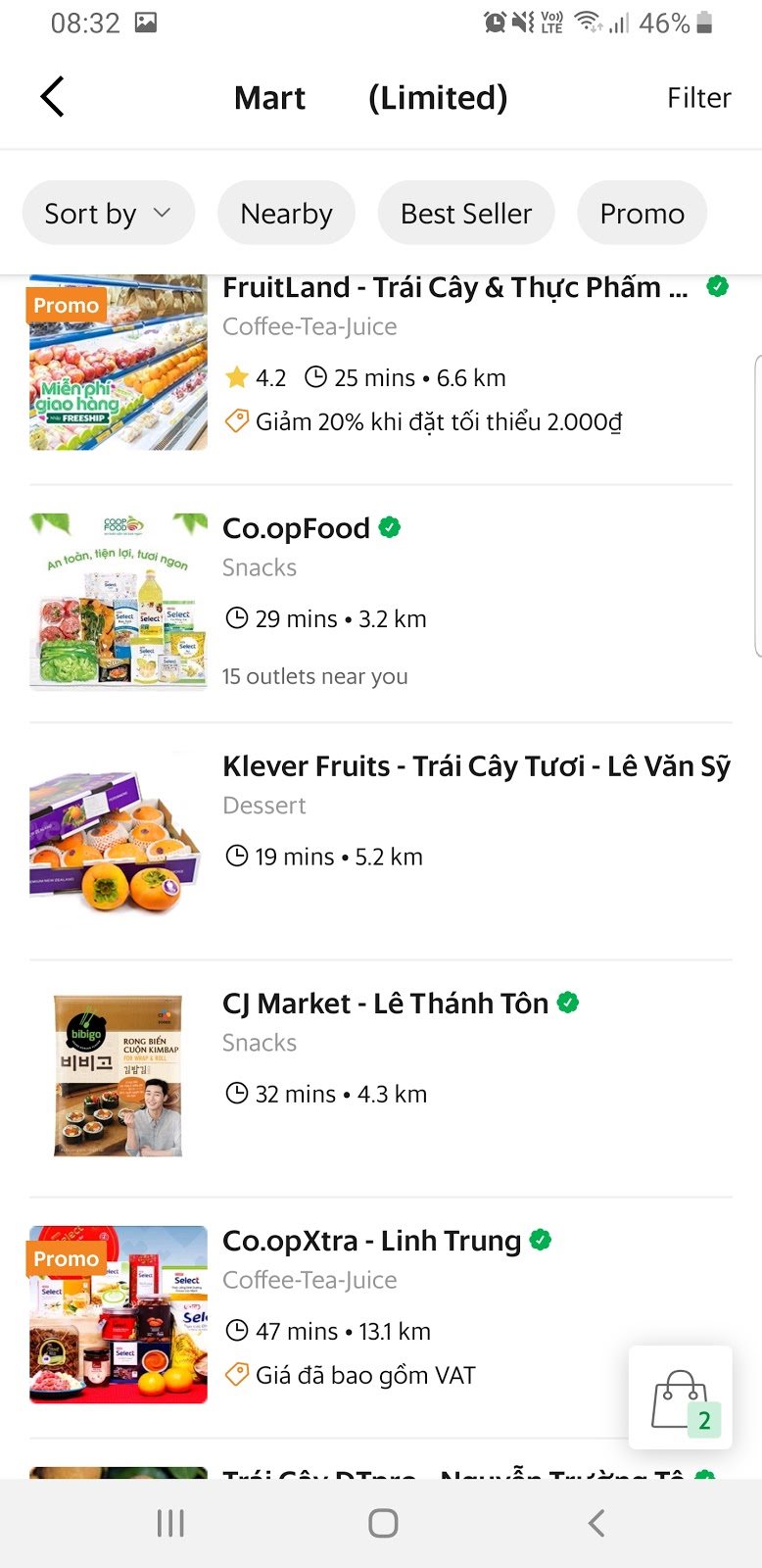The width and height of the screenshot is (762, 1568).
Task: Tap the system home button
Action: click(382, 1523)
